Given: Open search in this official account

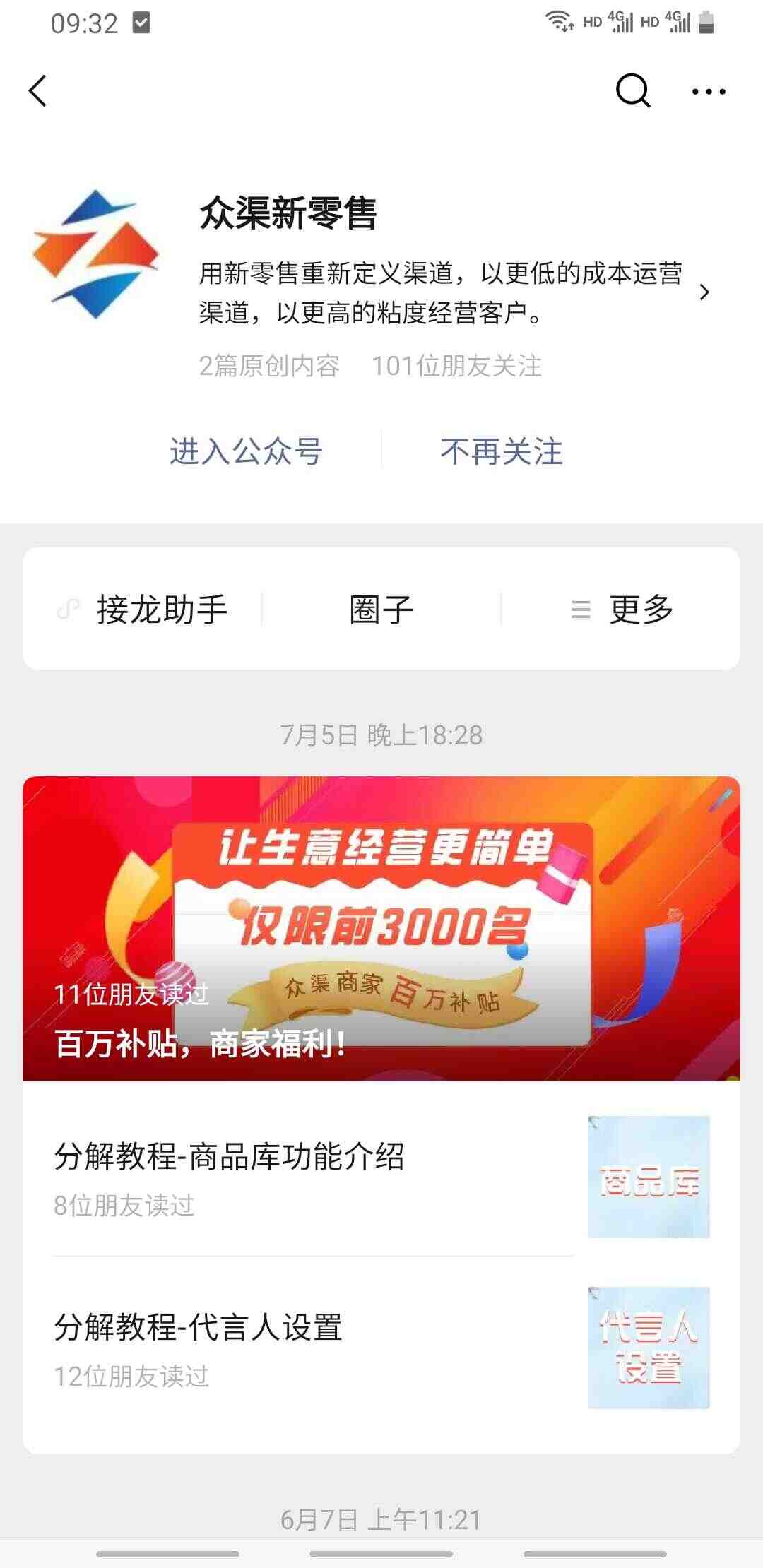Looking at the screenshot, I should [632, 91].
